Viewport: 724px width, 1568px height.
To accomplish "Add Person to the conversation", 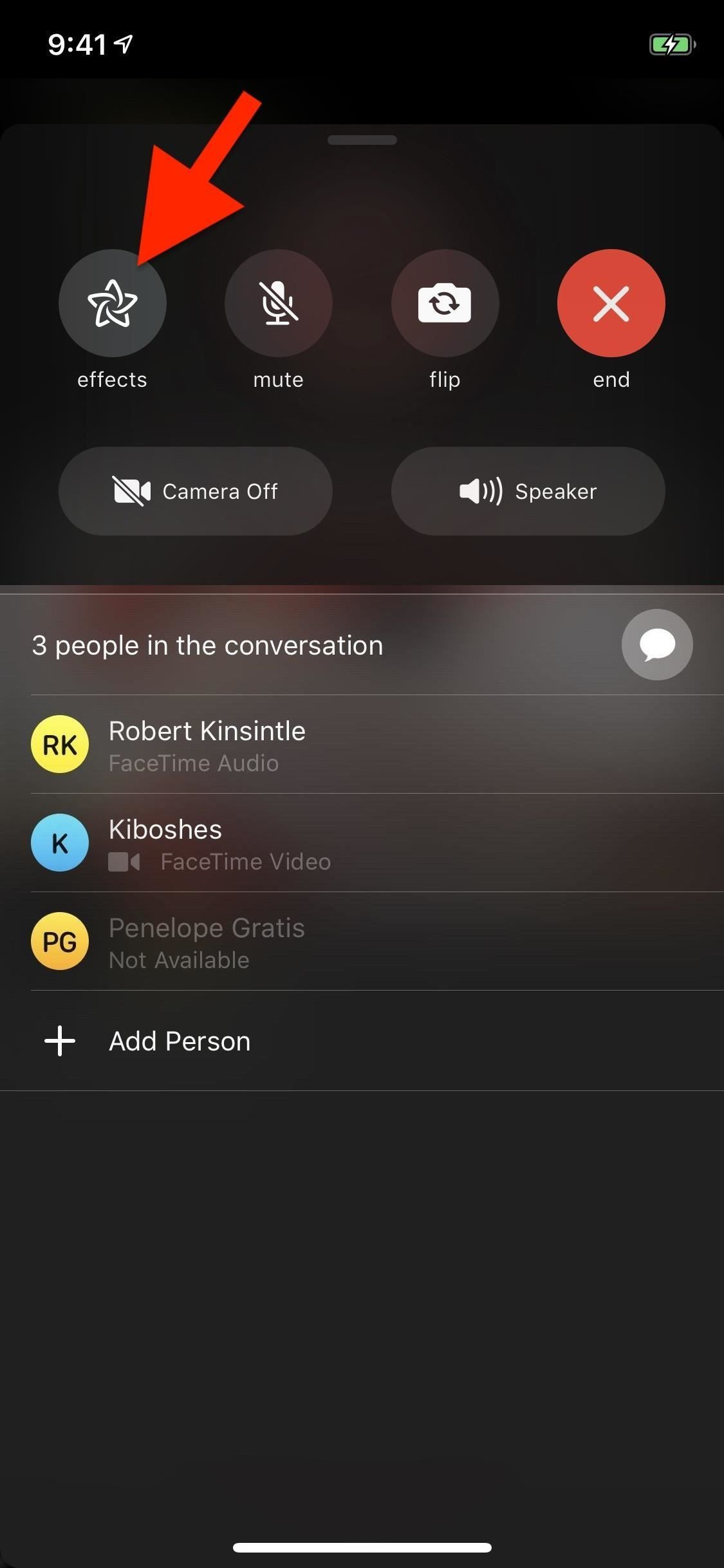I will (x=179, y=1040).
